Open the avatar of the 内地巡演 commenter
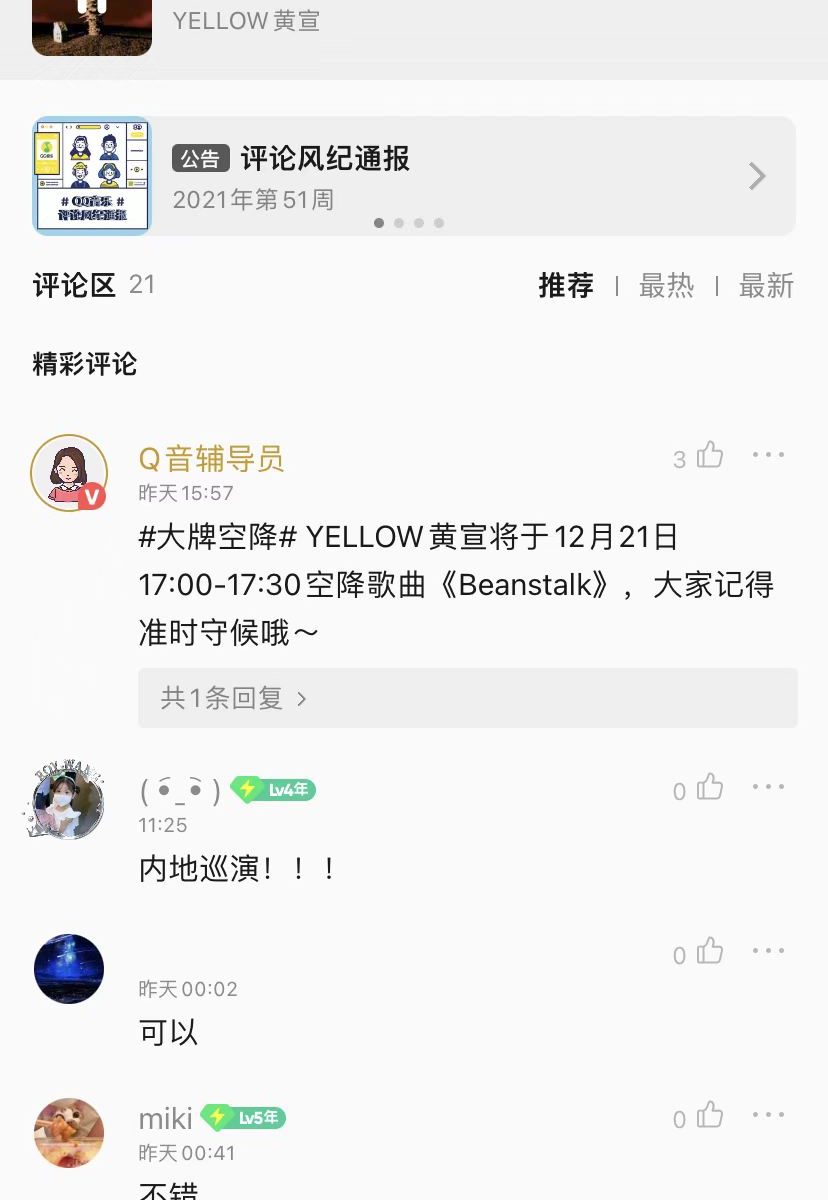This screenshot has width=828, height=1200. pos(68,803)
